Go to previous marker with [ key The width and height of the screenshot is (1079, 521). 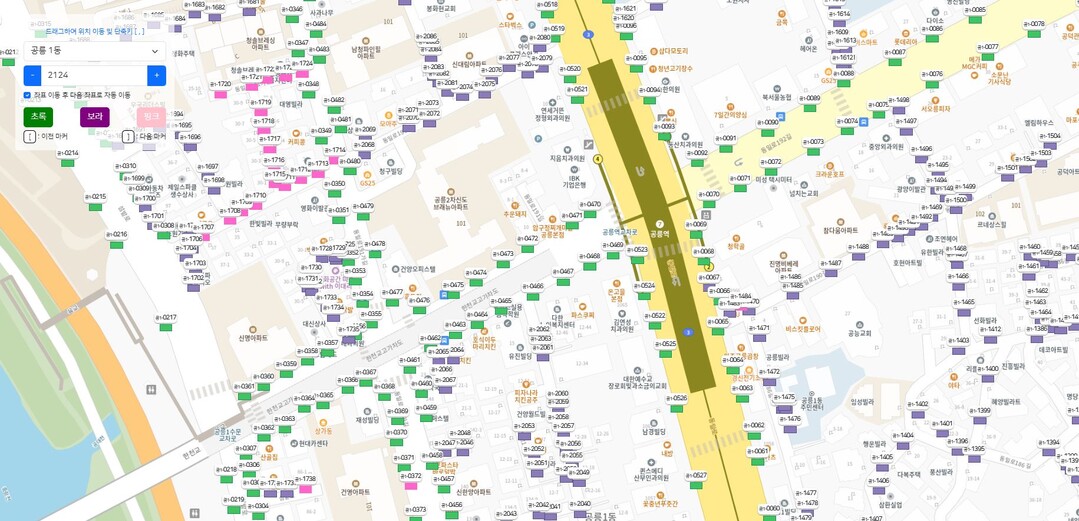(x=29, y=136)
